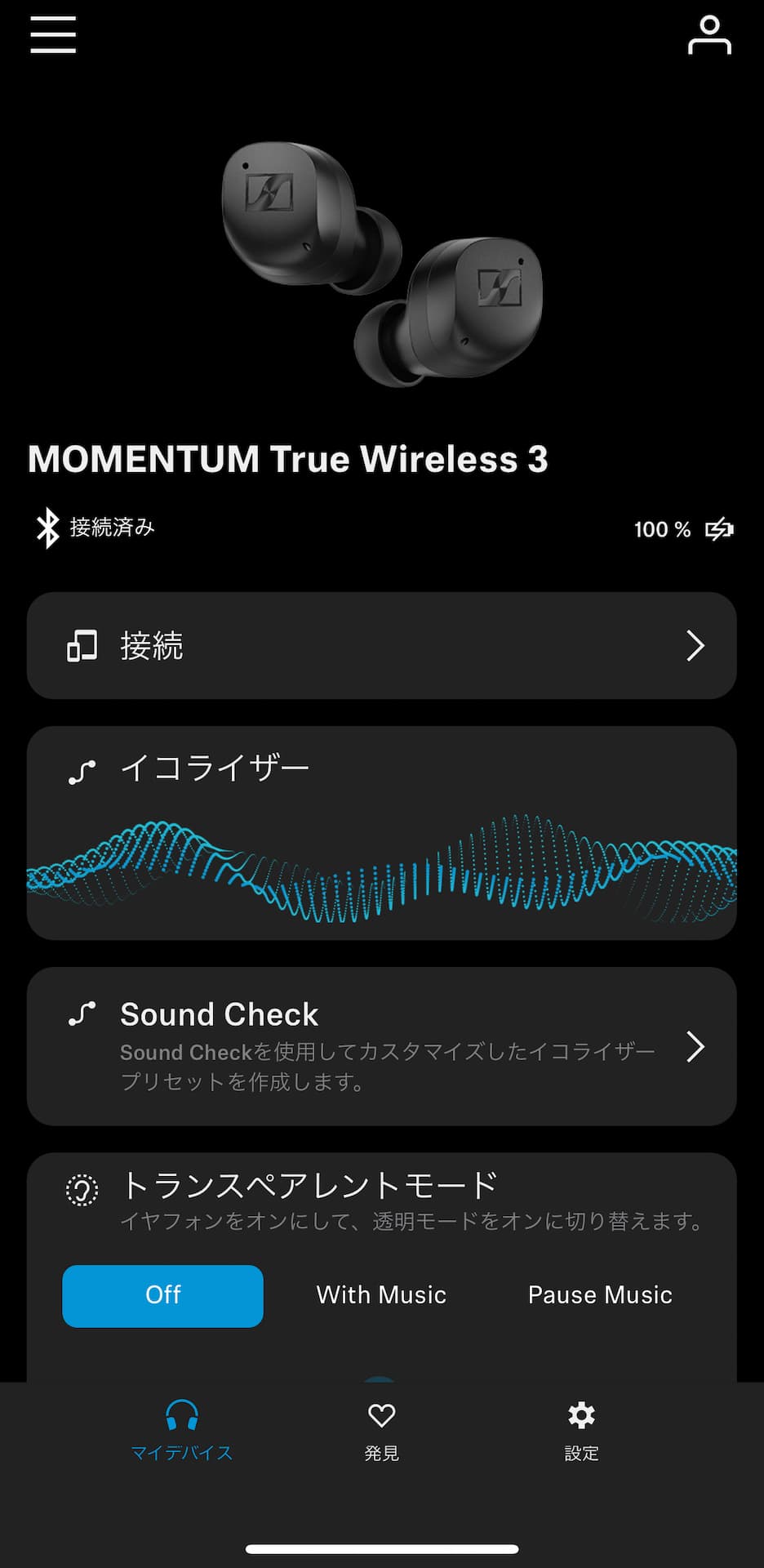
Task: Switch to the 設定 tab
Action: click(x=581, y=1431)
